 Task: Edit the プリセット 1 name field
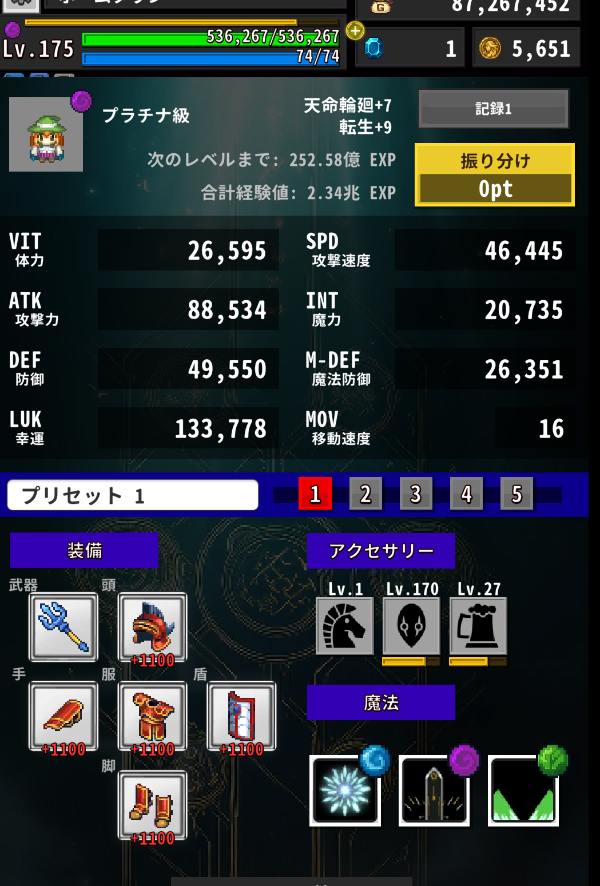pyautogui.click(x=133, y=495)
